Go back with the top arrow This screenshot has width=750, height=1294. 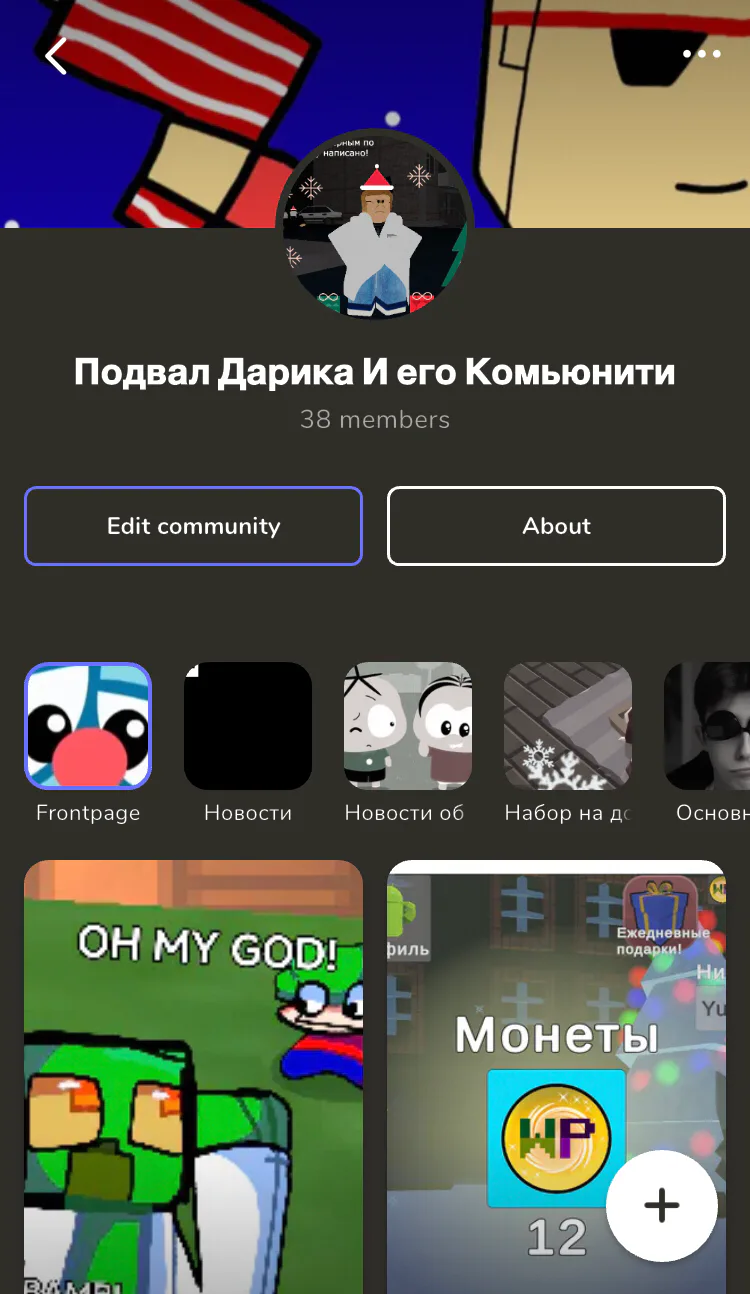coord(56,56)
